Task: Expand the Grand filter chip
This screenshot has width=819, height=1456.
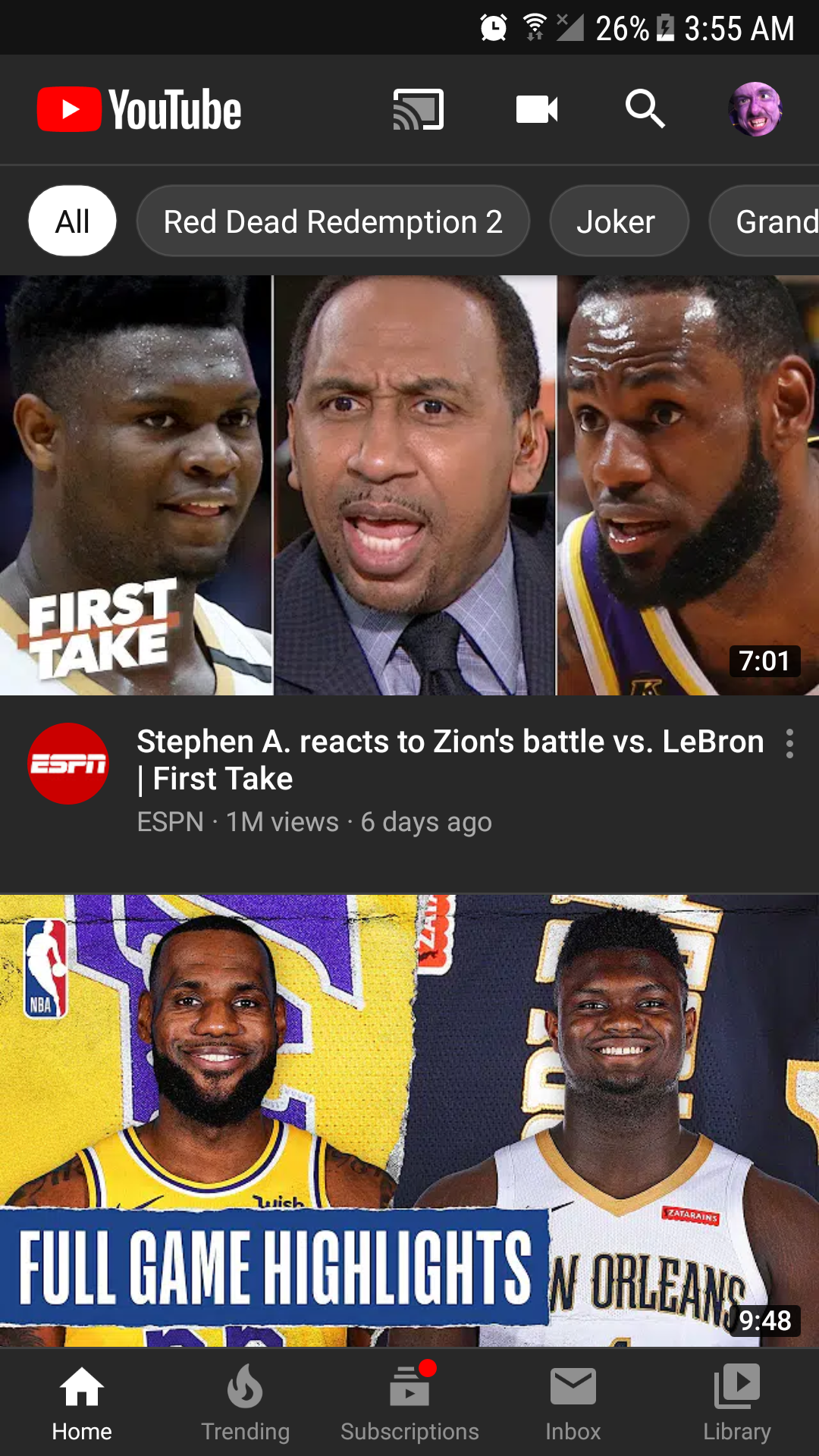Action: (773, 221)
